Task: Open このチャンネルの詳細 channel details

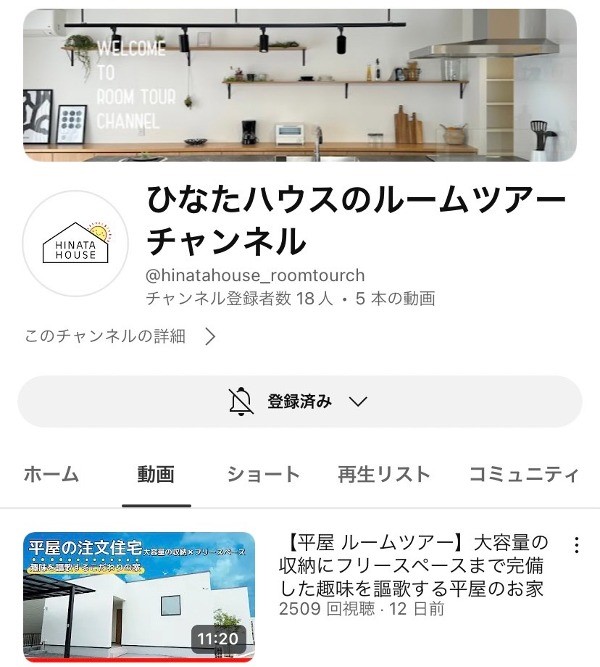Action: pos(120,337)
